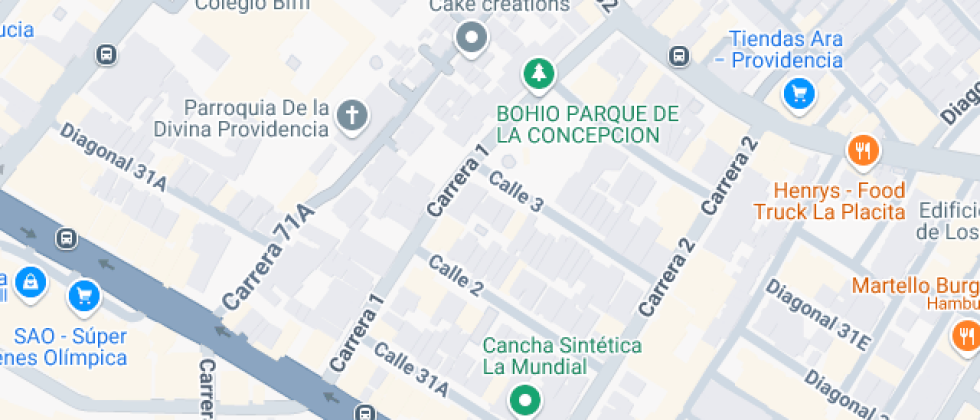Select the Cancha Sintética La Mundial marker
Screen dimensions: 980x420
(525, 400)
